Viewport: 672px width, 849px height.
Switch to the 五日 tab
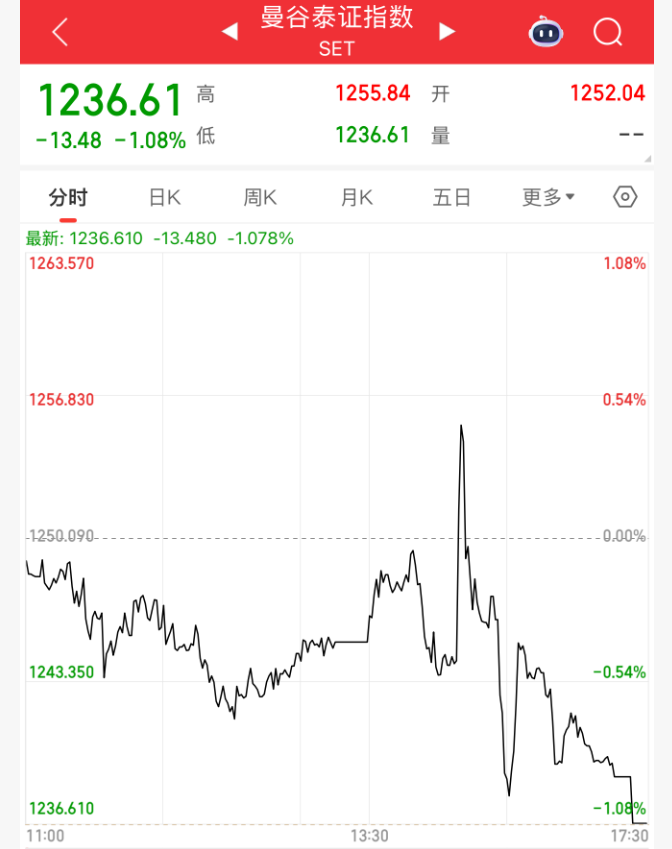pyautogui.click(x=452, y=197)
